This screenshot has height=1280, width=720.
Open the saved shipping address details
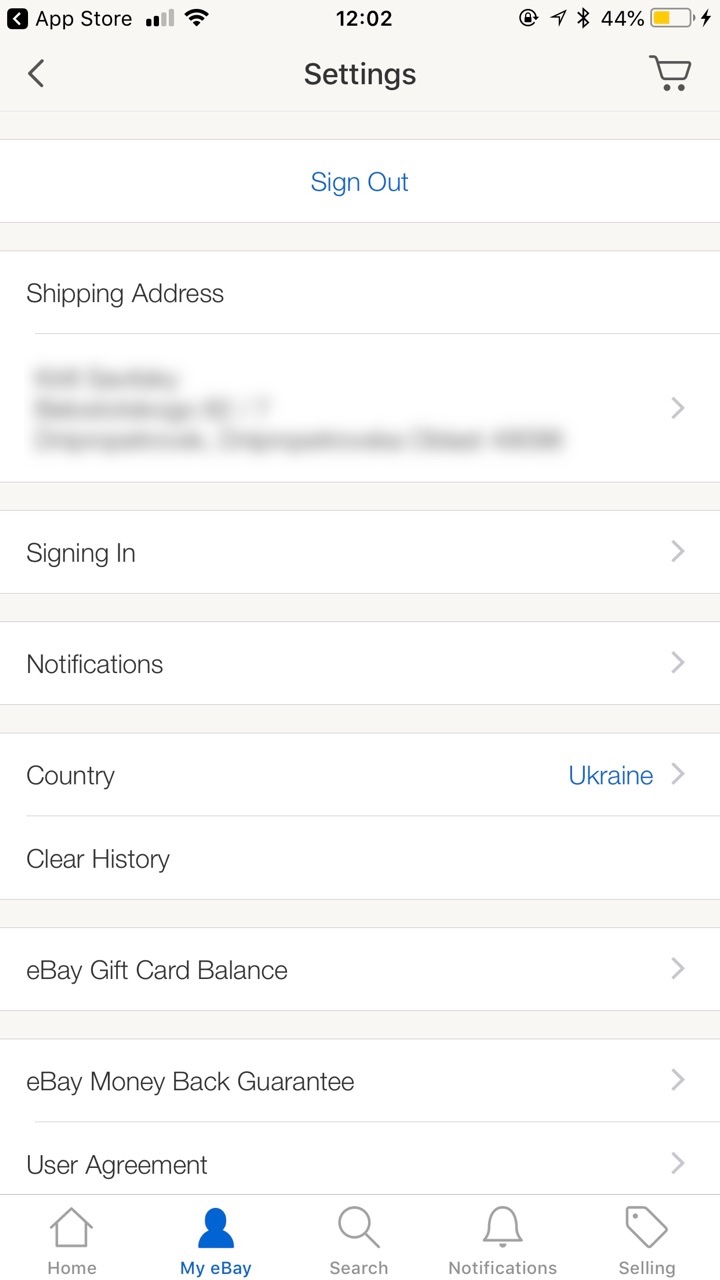pyautogui.click(x=359, y=408)
